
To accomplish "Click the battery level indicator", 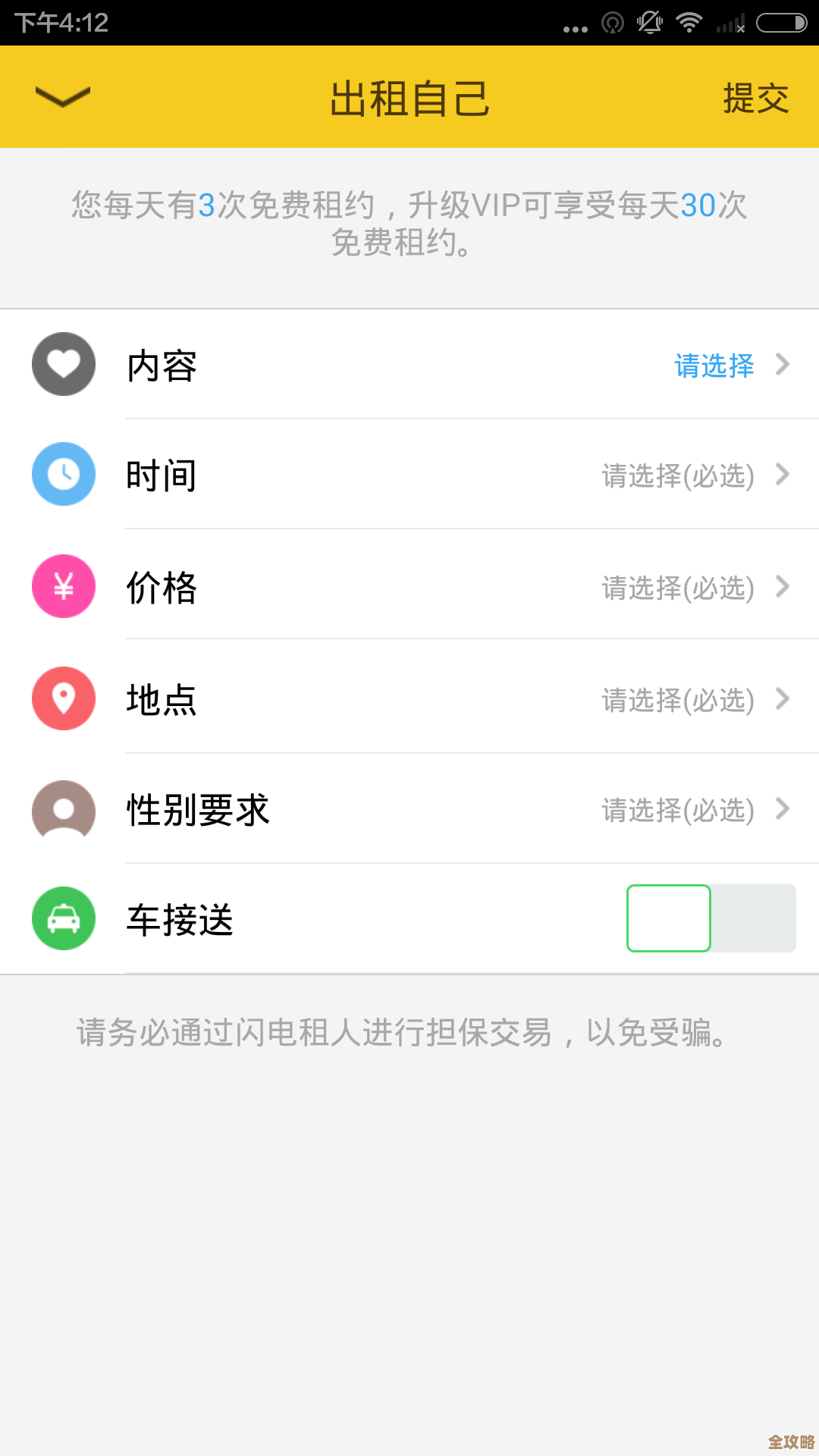I will tap(781, 22).
